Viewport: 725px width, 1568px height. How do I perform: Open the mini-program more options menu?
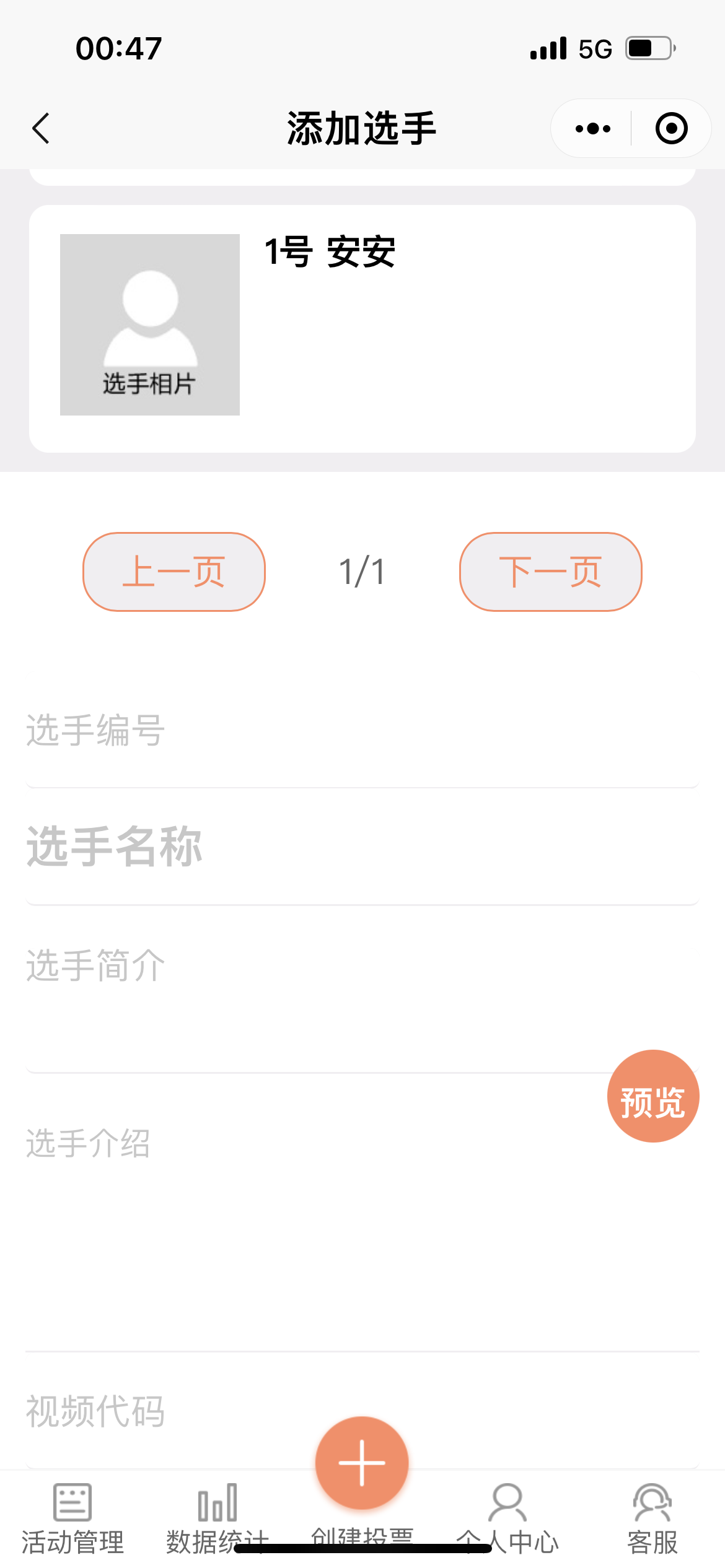click(x=592, y=129)
